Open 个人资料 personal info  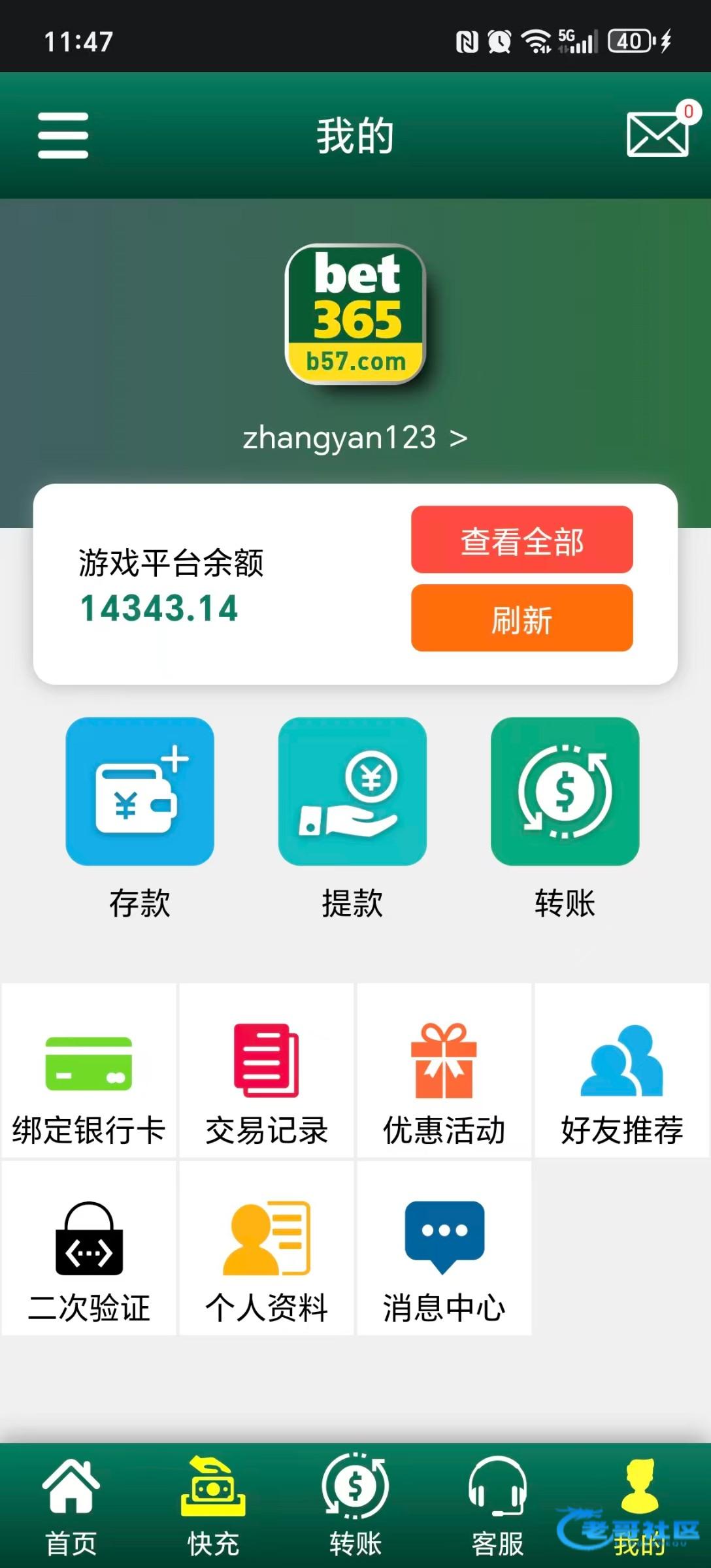pyautogui.click(x=267, y=1249)
